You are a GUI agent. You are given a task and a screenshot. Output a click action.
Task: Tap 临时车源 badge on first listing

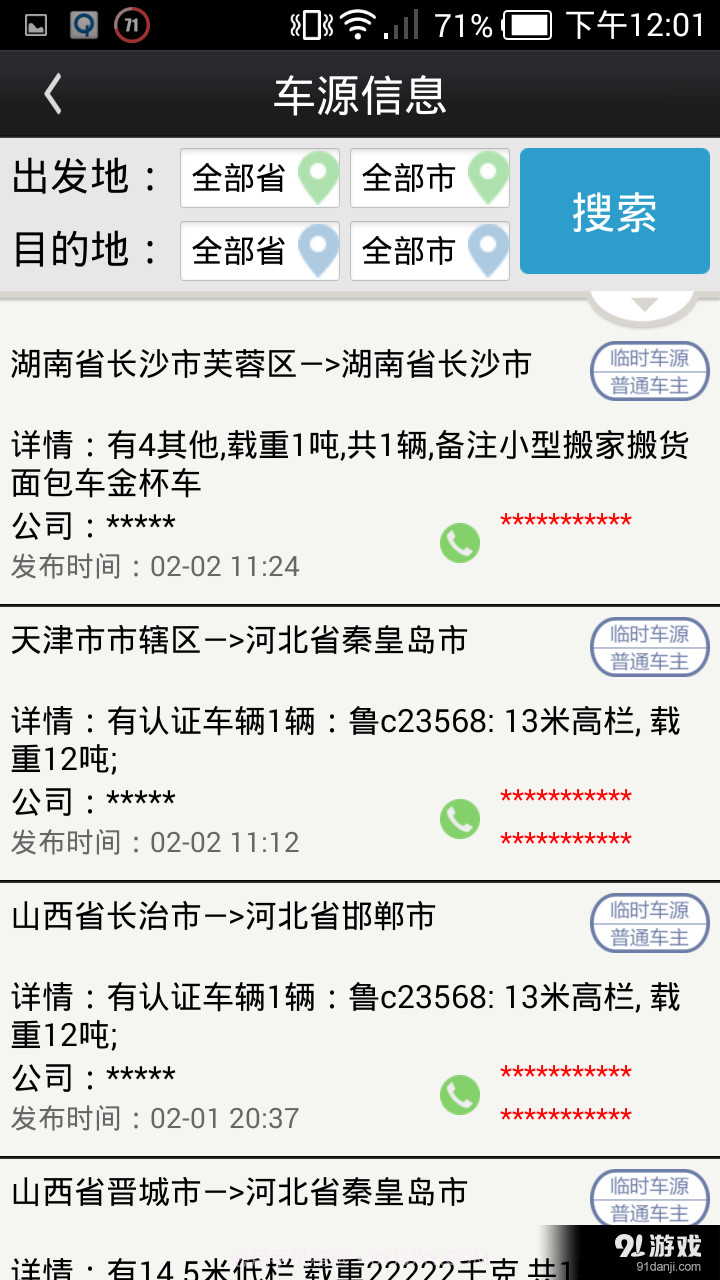click(649, 357)
